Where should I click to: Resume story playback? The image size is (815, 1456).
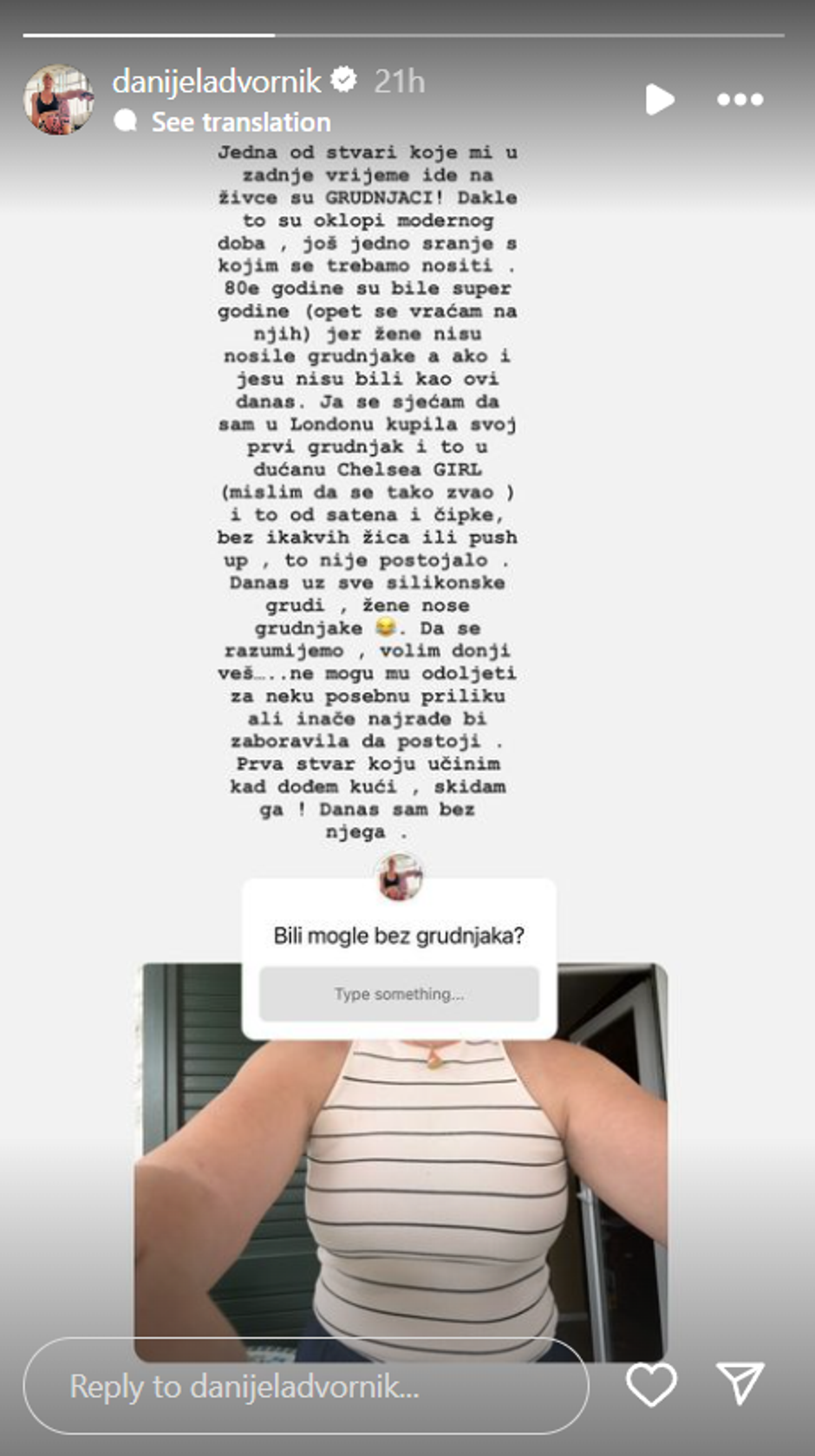point(660,100)
